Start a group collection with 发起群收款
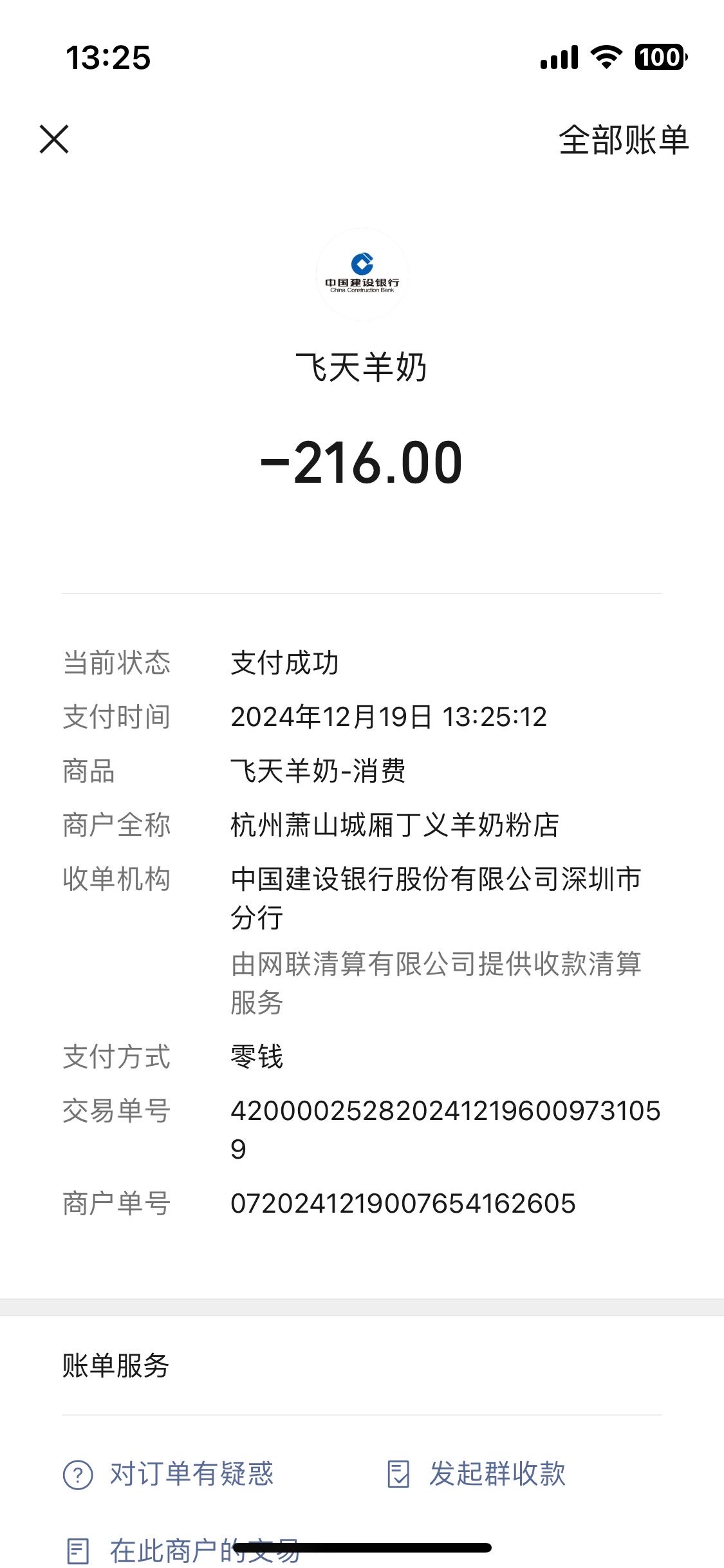 point(476,1474)
